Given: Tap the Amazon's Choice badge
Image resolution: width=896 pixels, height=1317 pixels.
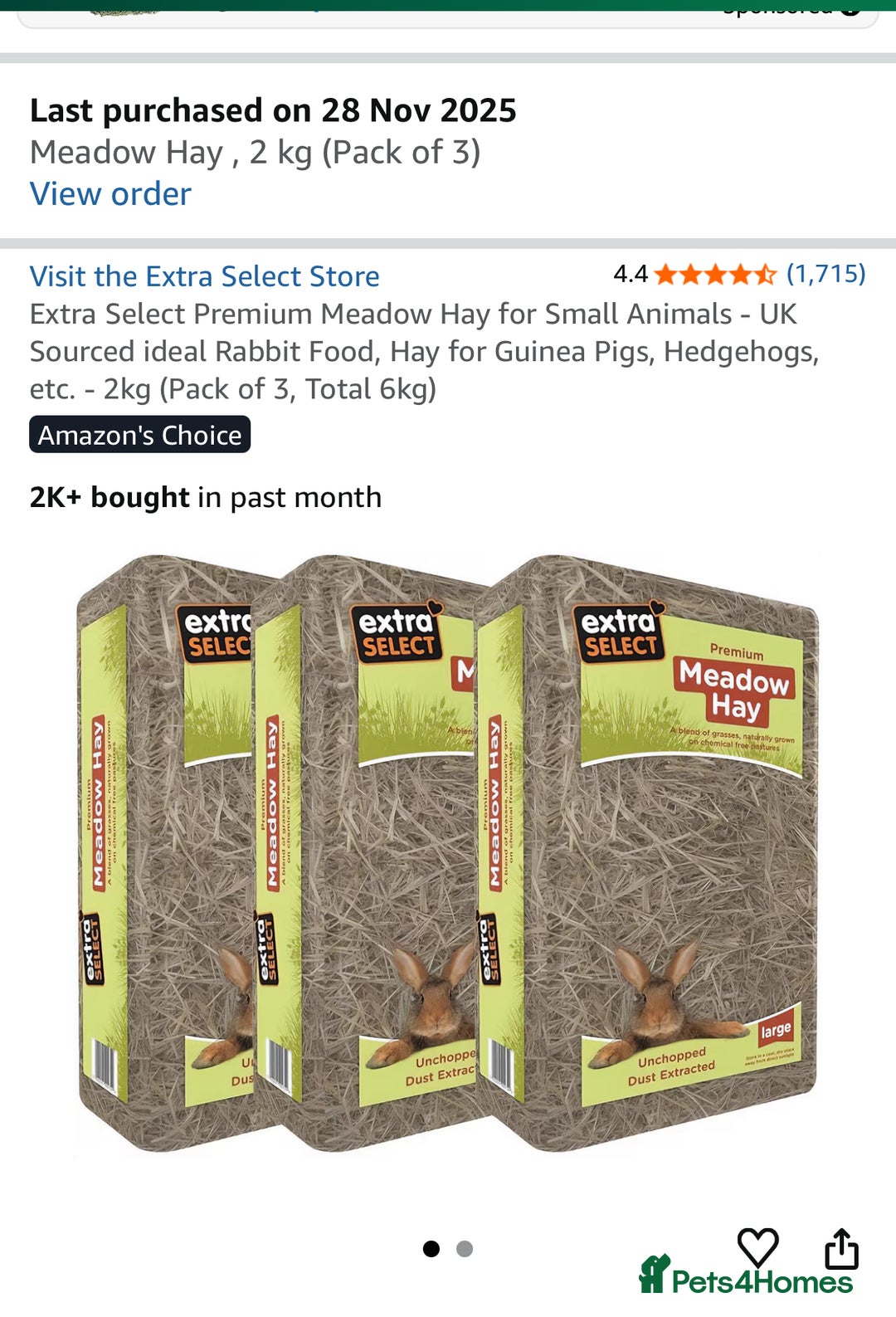Looking at the screenshot, I should [x=139, y=435].
